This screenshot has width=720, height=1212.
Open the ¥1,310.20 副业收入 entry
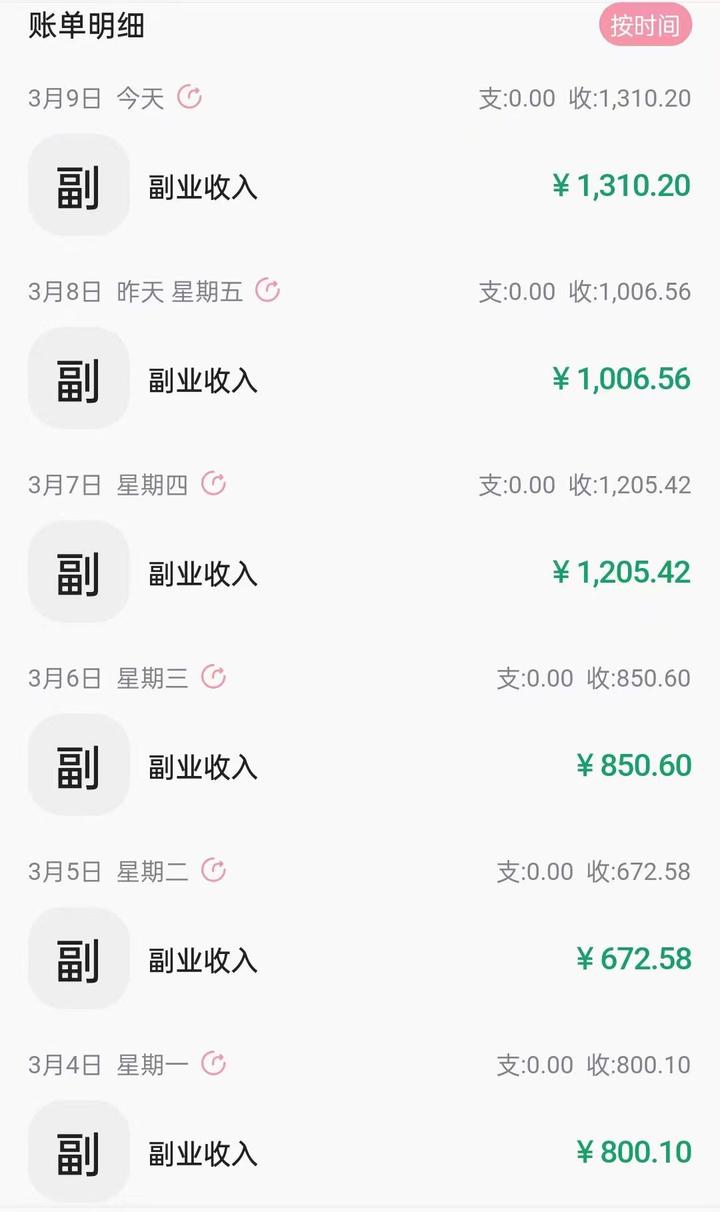360,186
